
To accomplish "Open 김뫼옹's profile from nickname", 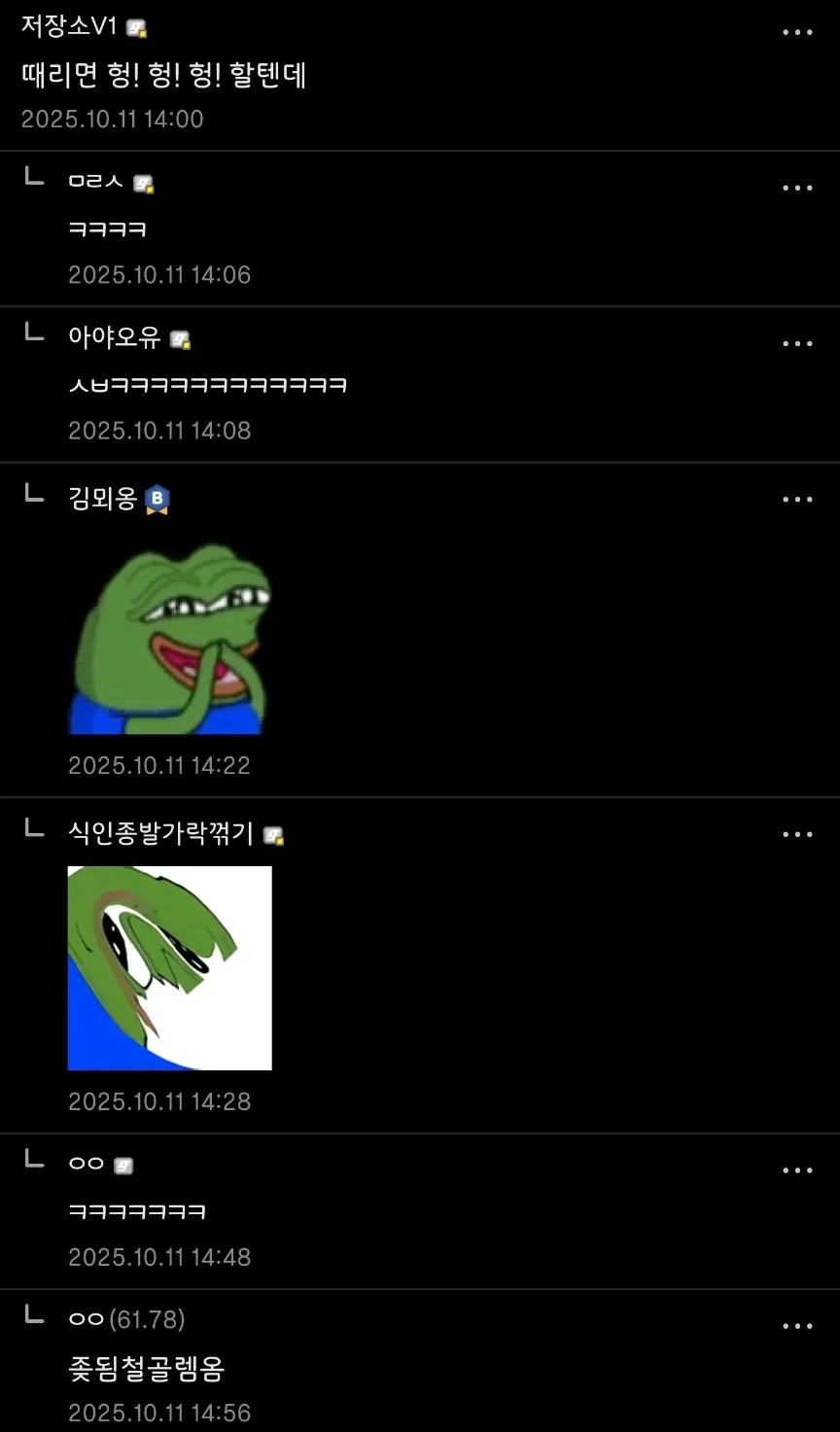I will 102,499.
